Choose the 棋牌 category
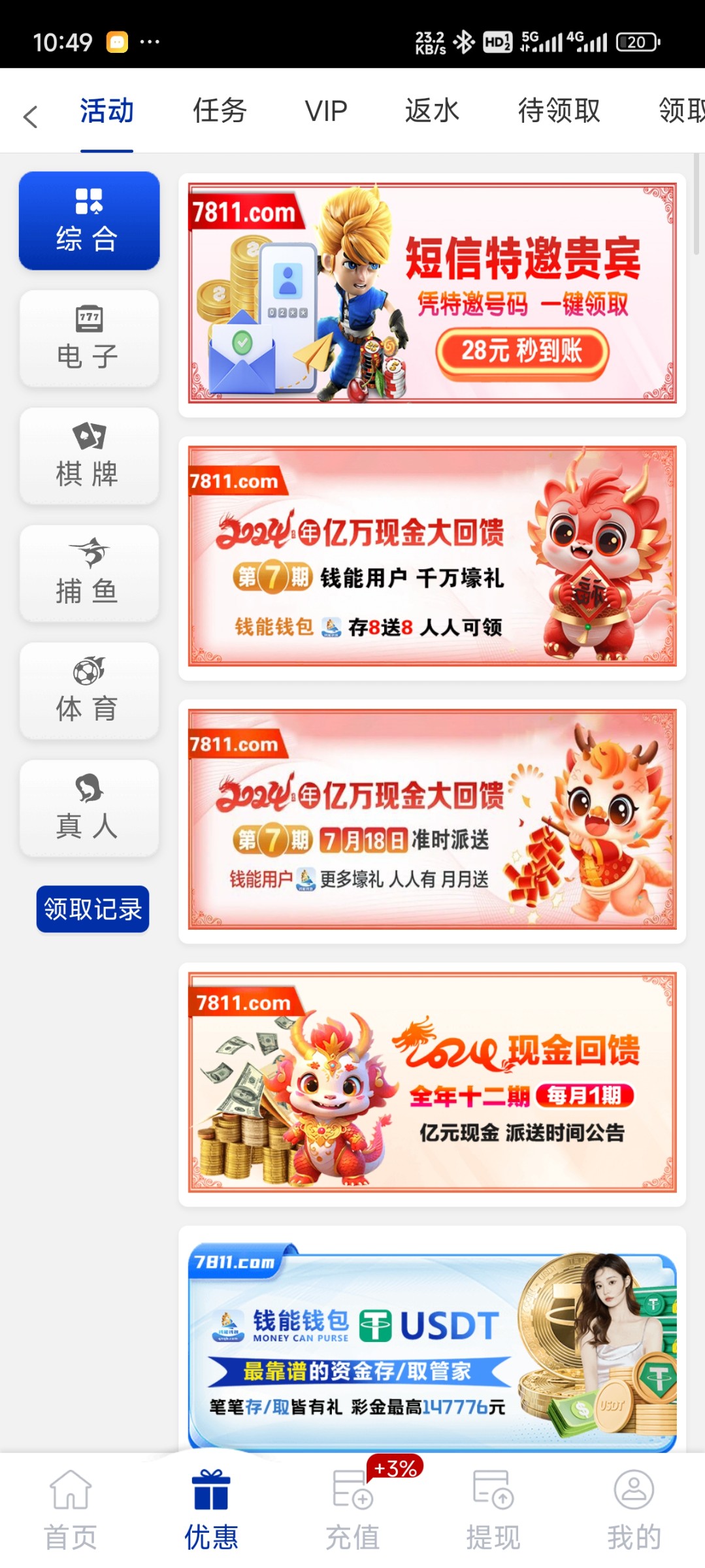Viewport: 705px width, 1568px height. click(x=89, y=456)
